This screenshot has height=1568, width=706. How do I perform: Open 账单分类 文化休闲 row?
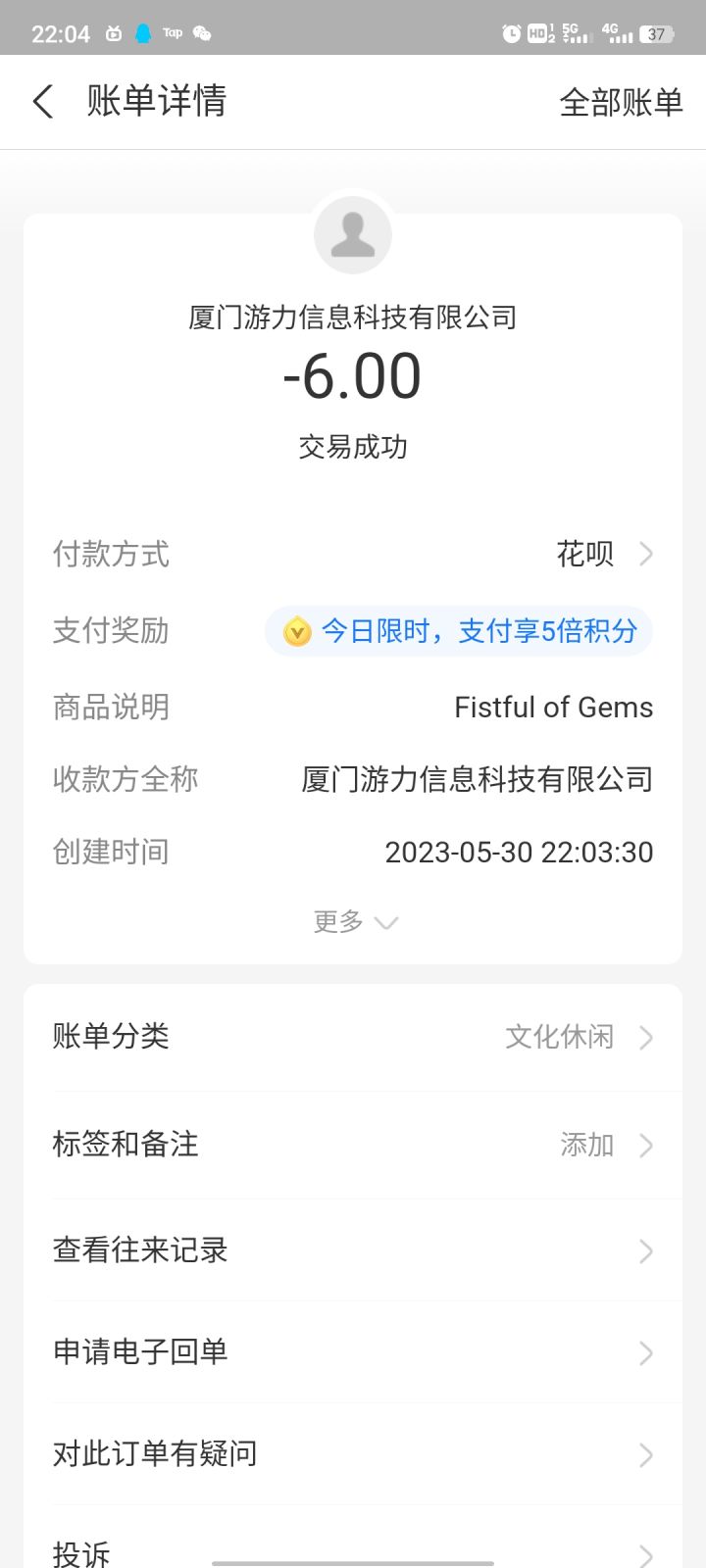point(353,1037)
